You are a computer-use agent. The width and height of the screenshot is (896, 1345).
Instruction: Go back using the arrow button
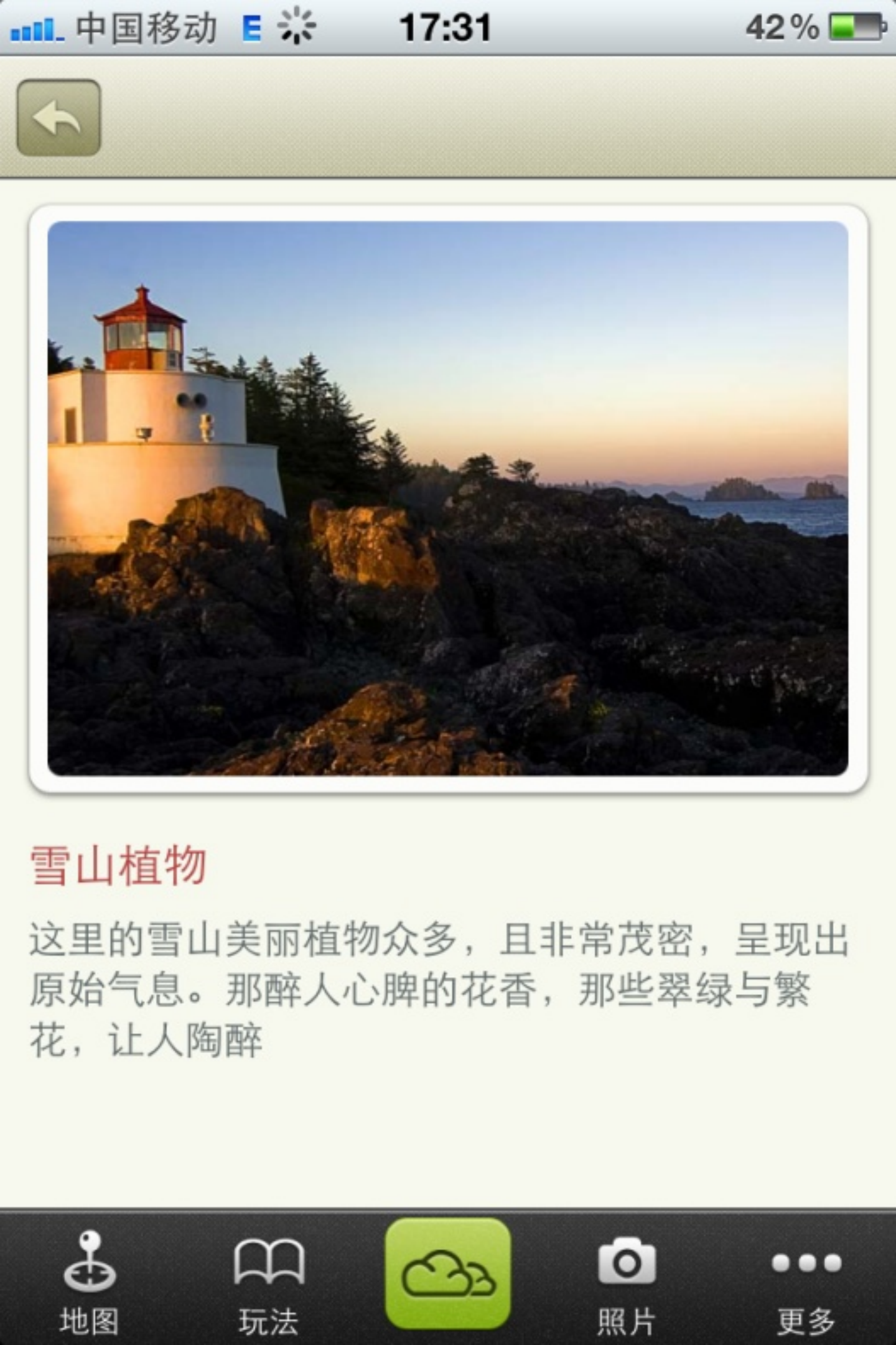tap(58, 118)
